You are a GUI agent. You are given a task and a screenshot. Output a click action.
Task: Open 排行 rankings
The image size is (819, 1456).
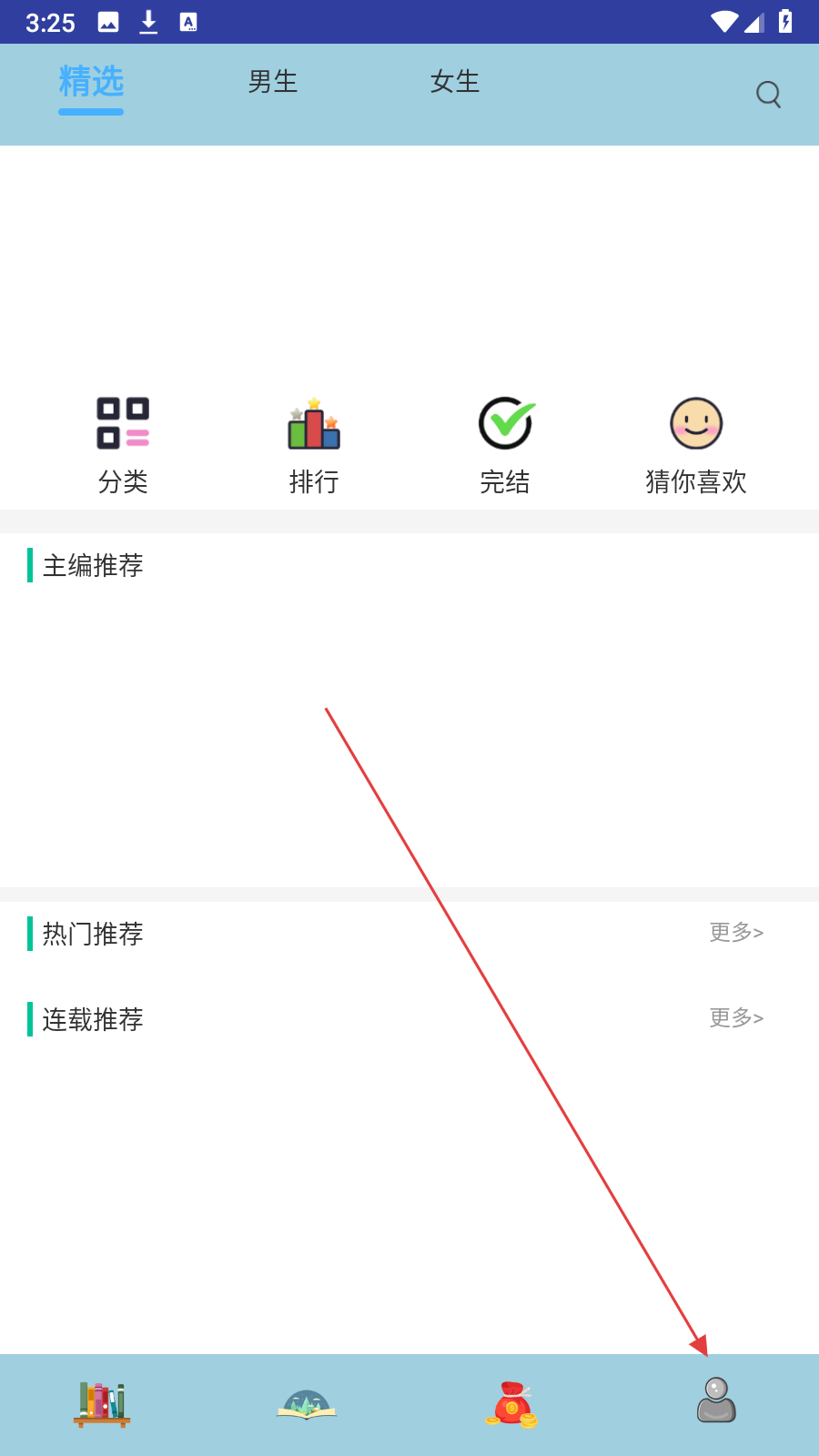pos(314,446)
